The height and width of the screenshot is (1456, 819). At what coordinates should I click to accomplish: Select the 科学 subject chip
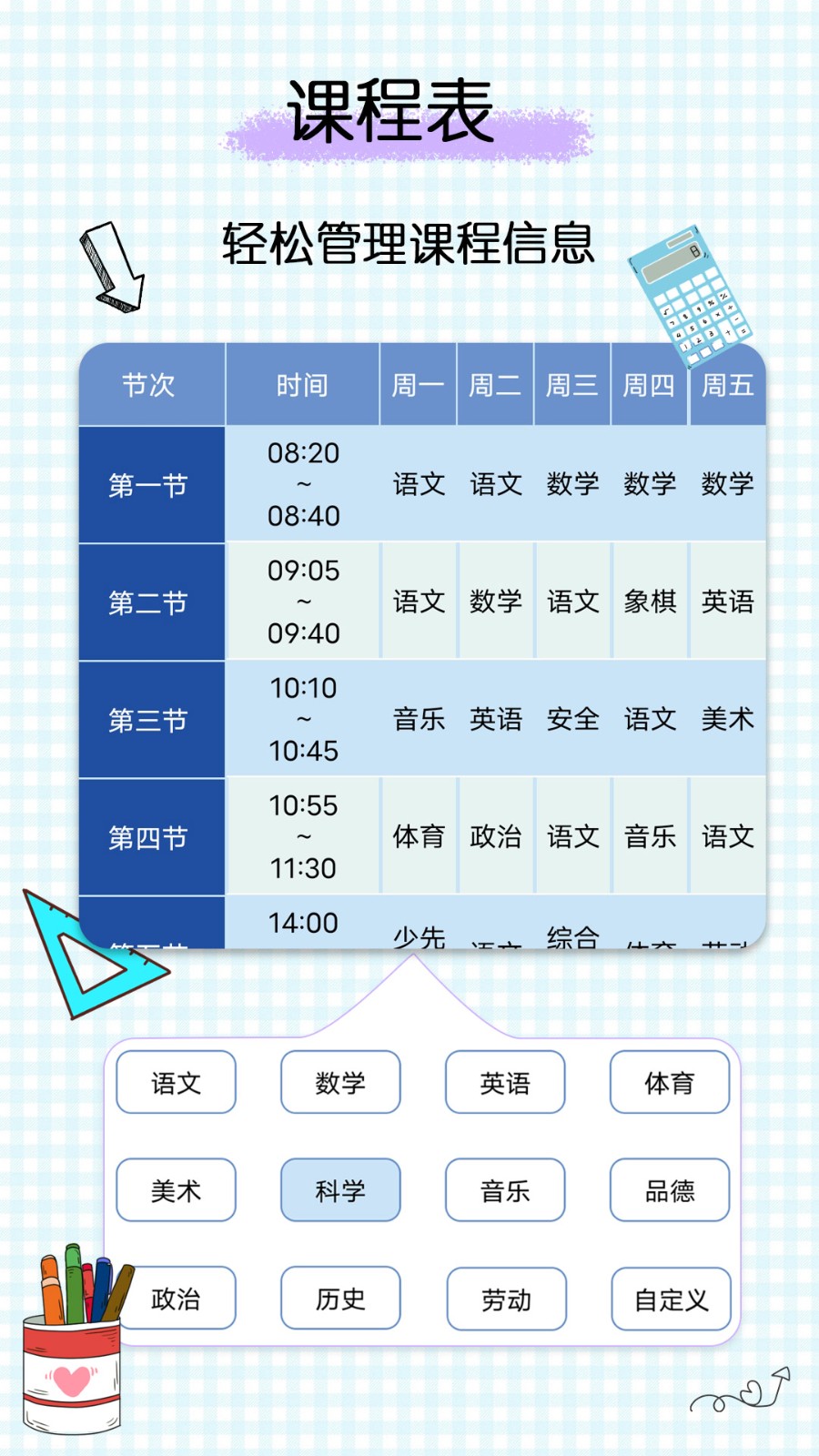click(340, 1189)
